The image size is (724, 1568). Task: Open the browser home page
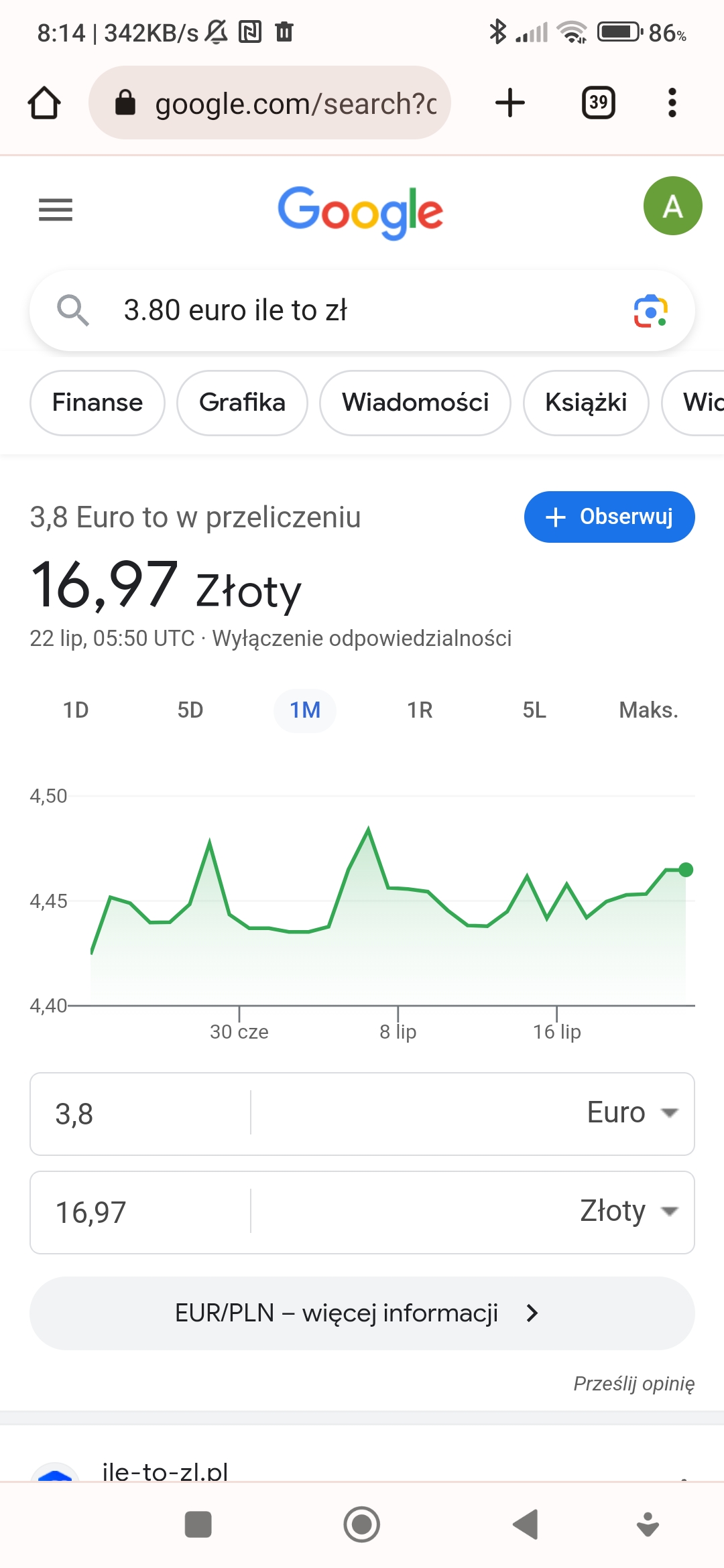(44, 103)
